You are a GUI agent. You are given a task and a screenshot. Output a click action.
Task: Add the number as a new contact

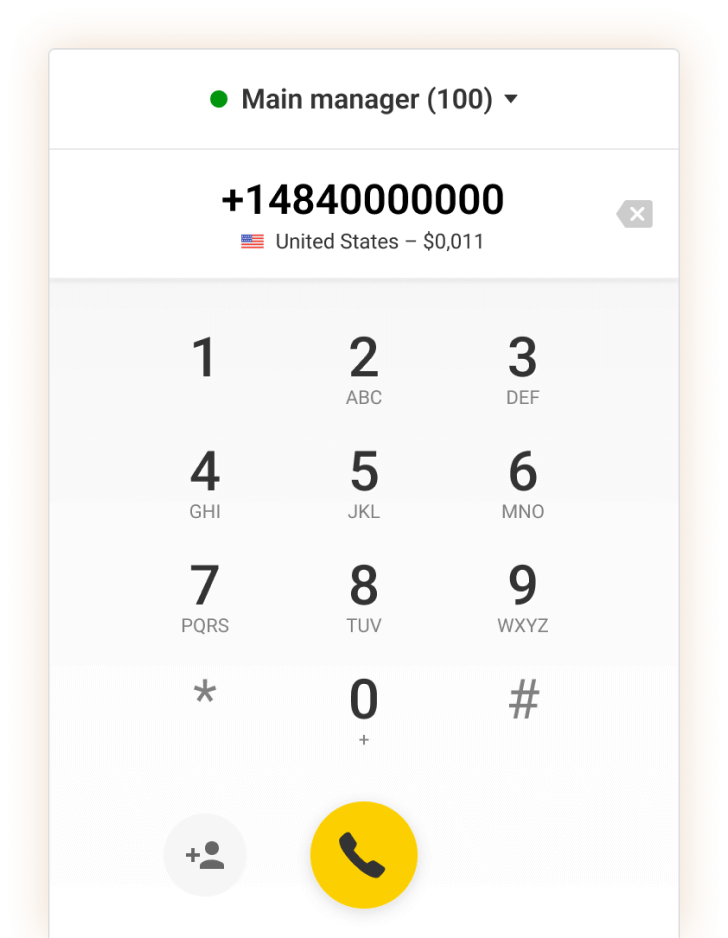pos(205,855)
